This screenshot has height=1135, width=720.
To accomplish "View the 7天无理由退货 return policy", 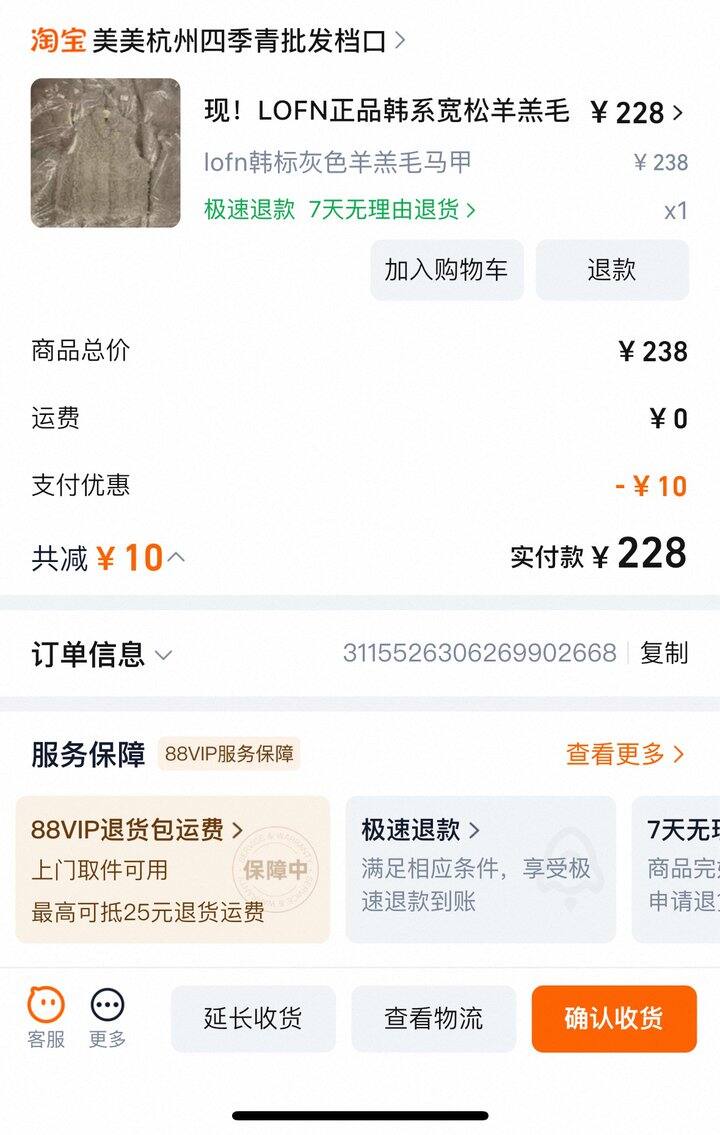I will (392, 210).
